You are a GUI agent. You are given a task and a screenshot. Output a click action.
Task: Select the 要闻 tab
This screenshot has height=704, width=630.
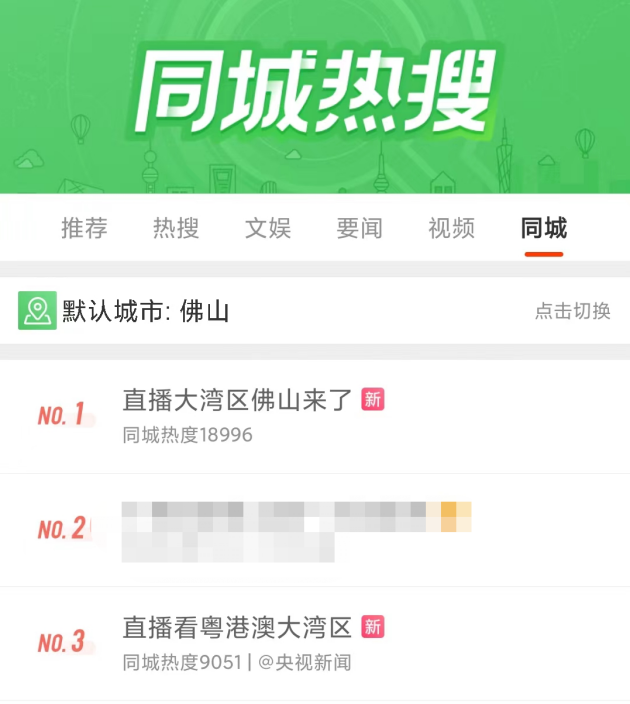(360, 228)
